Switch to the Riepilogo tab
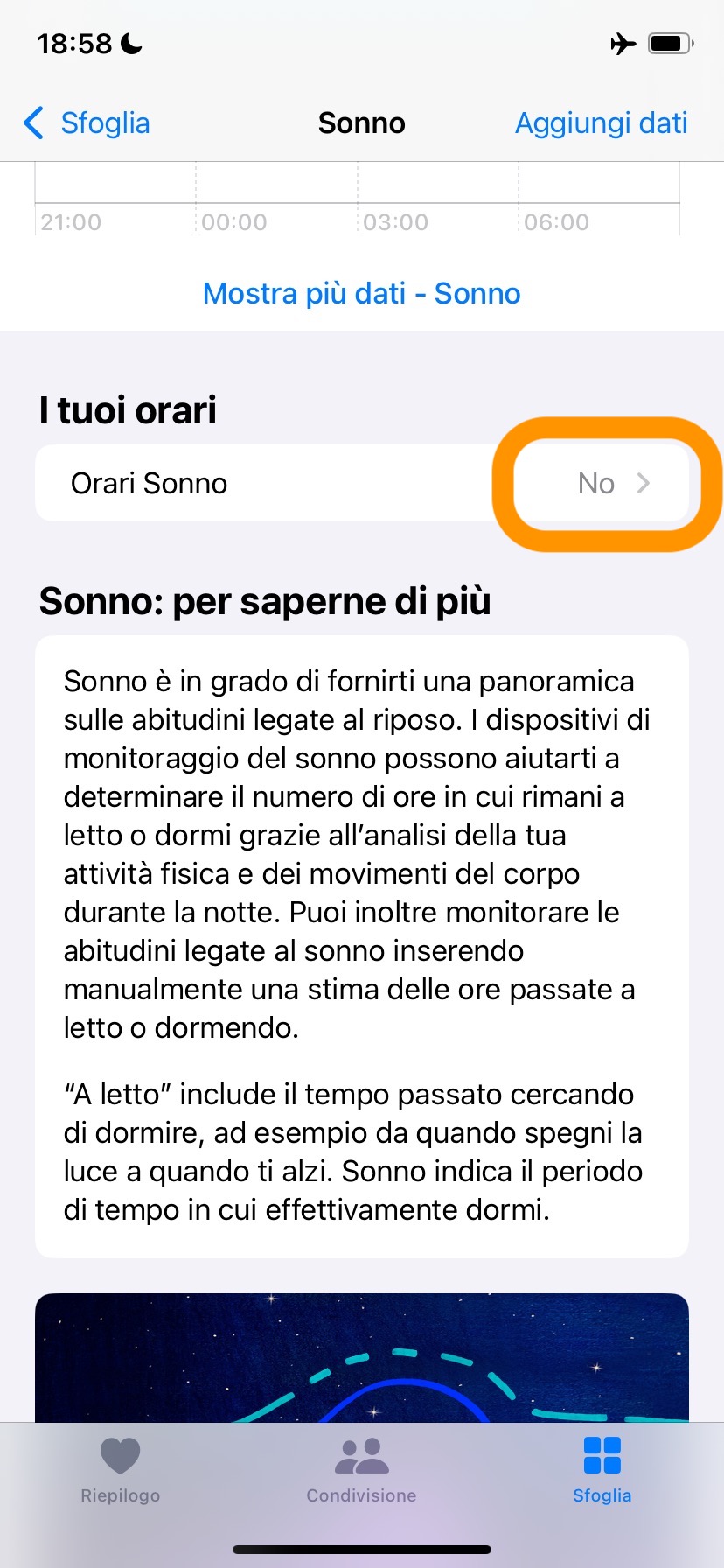Screen dimensions: 724x1568 (x=121, y=1470)
